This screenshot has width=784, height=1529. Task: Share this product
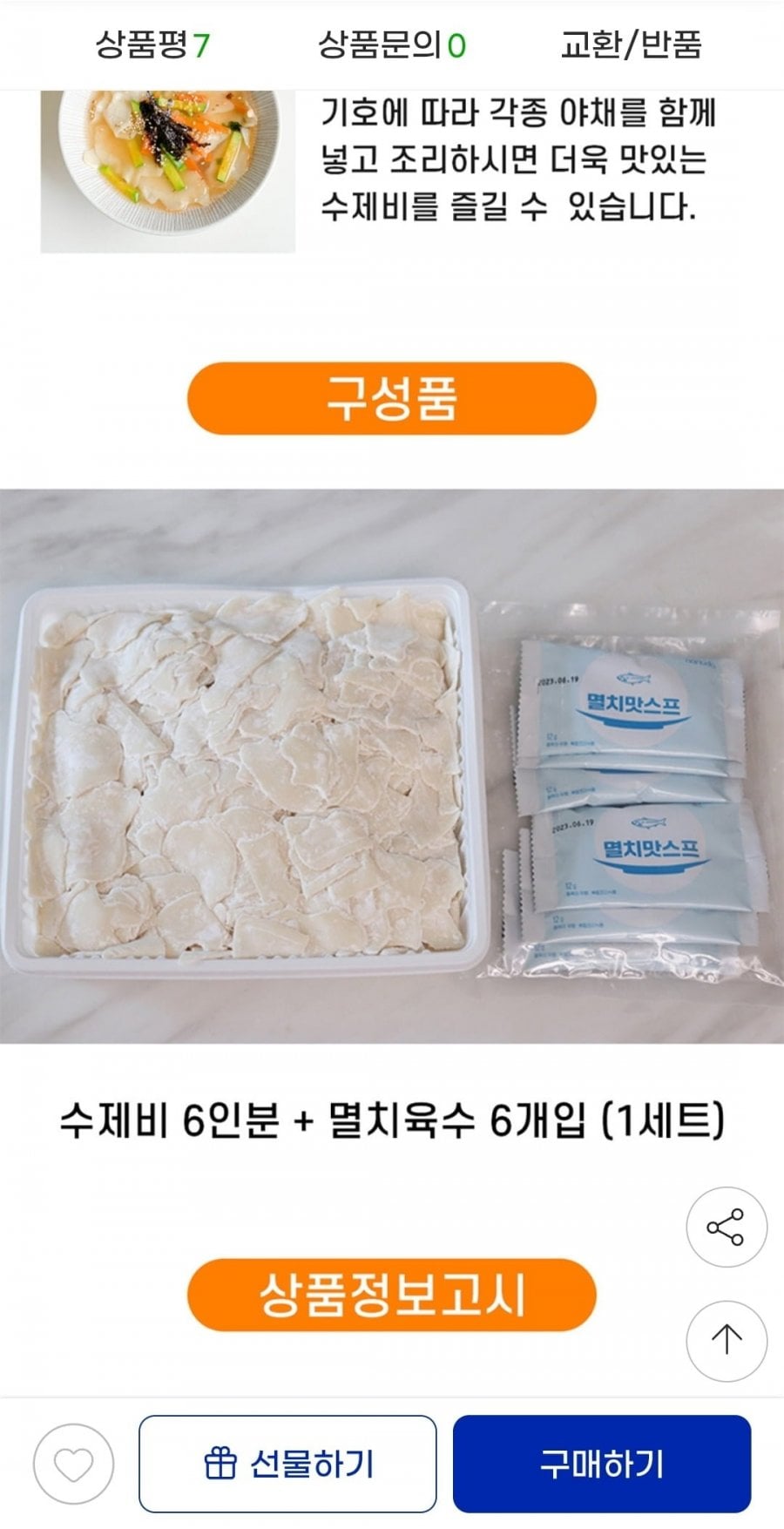pyautogui.click(x=726, y=1227)
